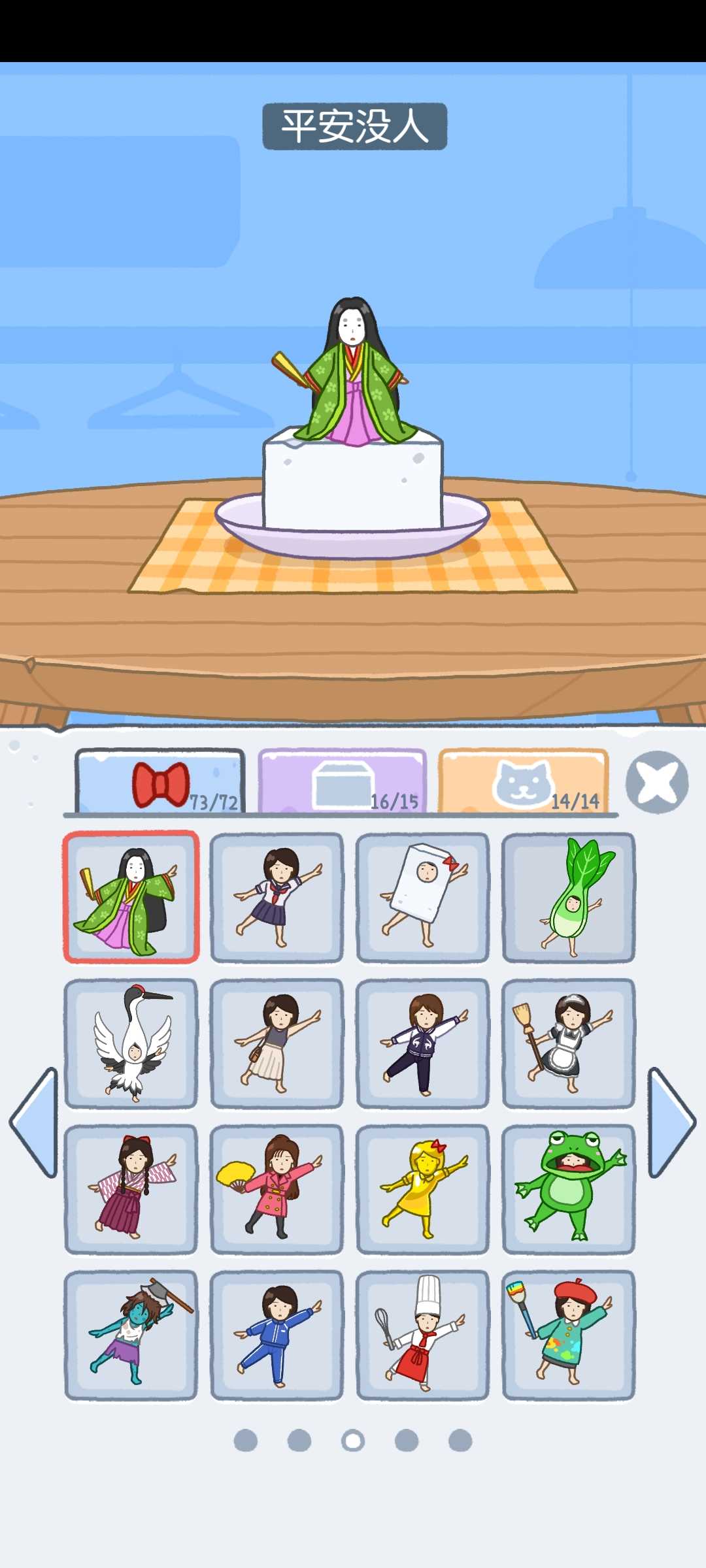Go to the next costume page

click(671, 1122)
